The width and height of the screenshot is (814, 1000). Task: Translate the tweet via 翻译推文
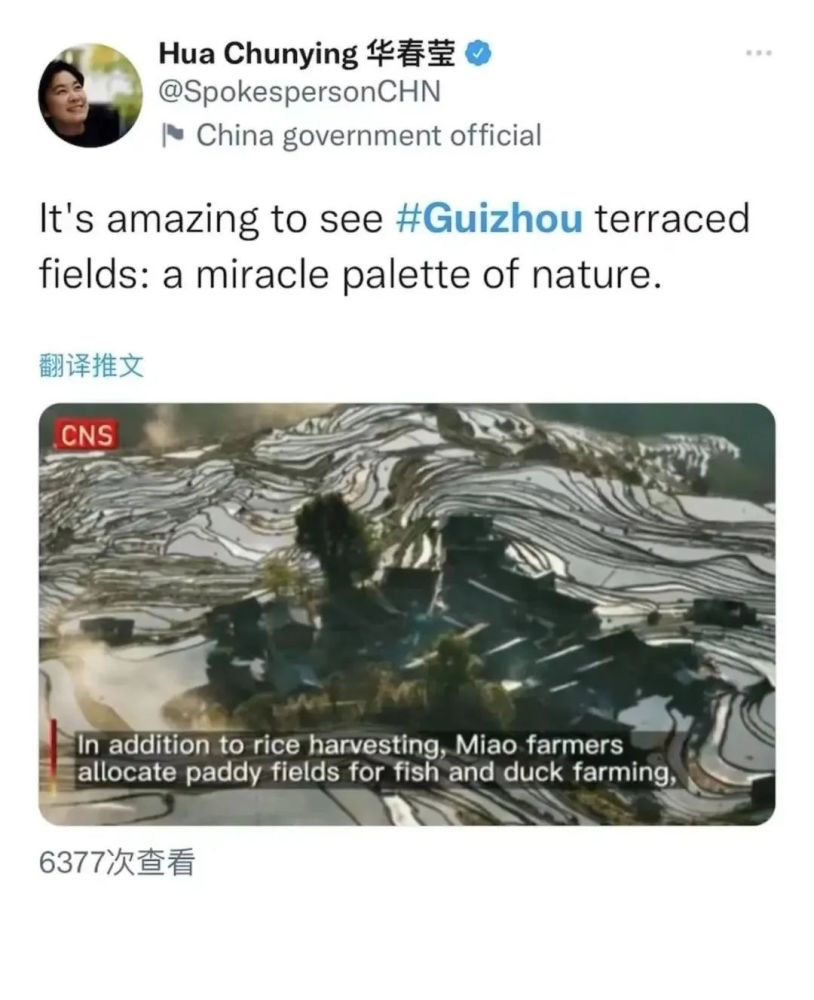[x=92, y=366]
